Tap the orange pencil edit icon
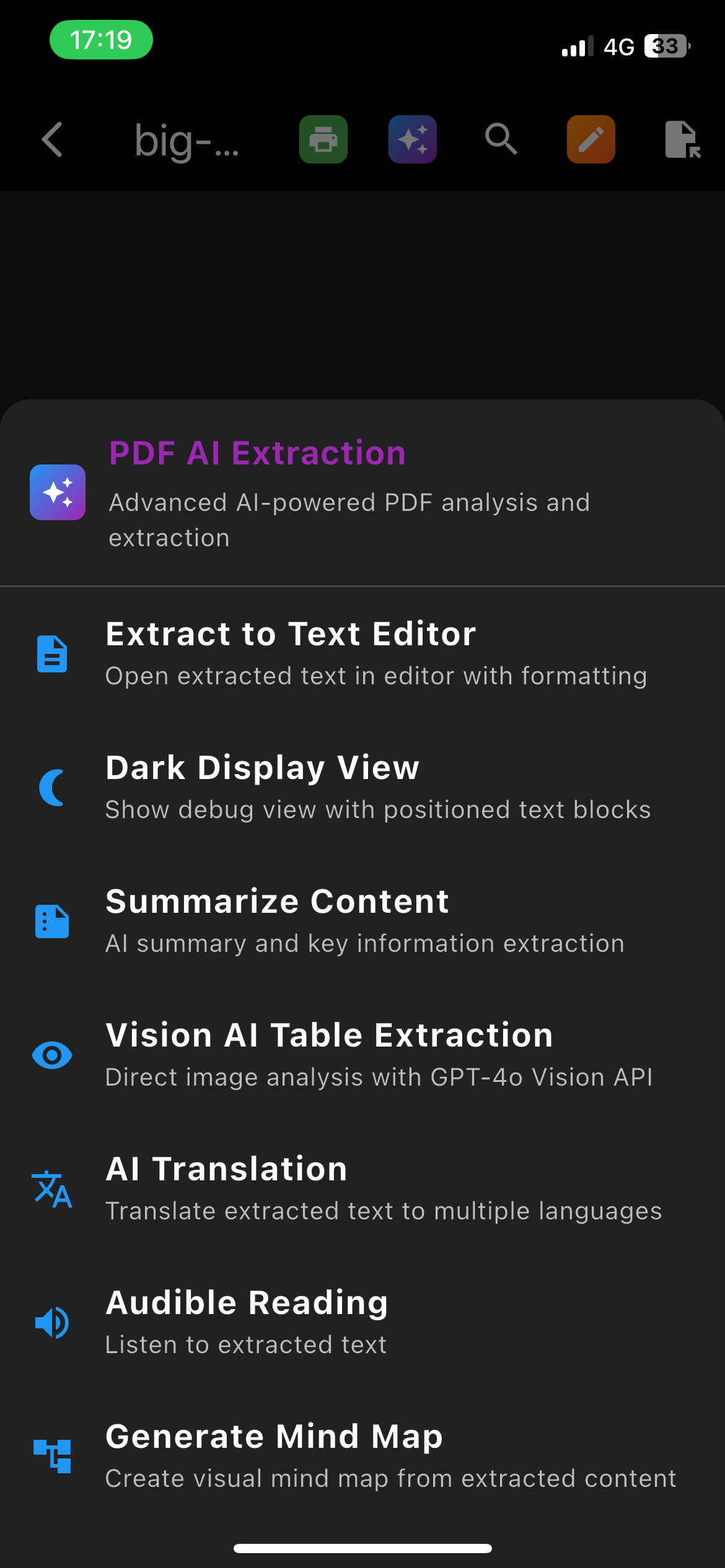The image size is (725, 1568). [591, 139]
